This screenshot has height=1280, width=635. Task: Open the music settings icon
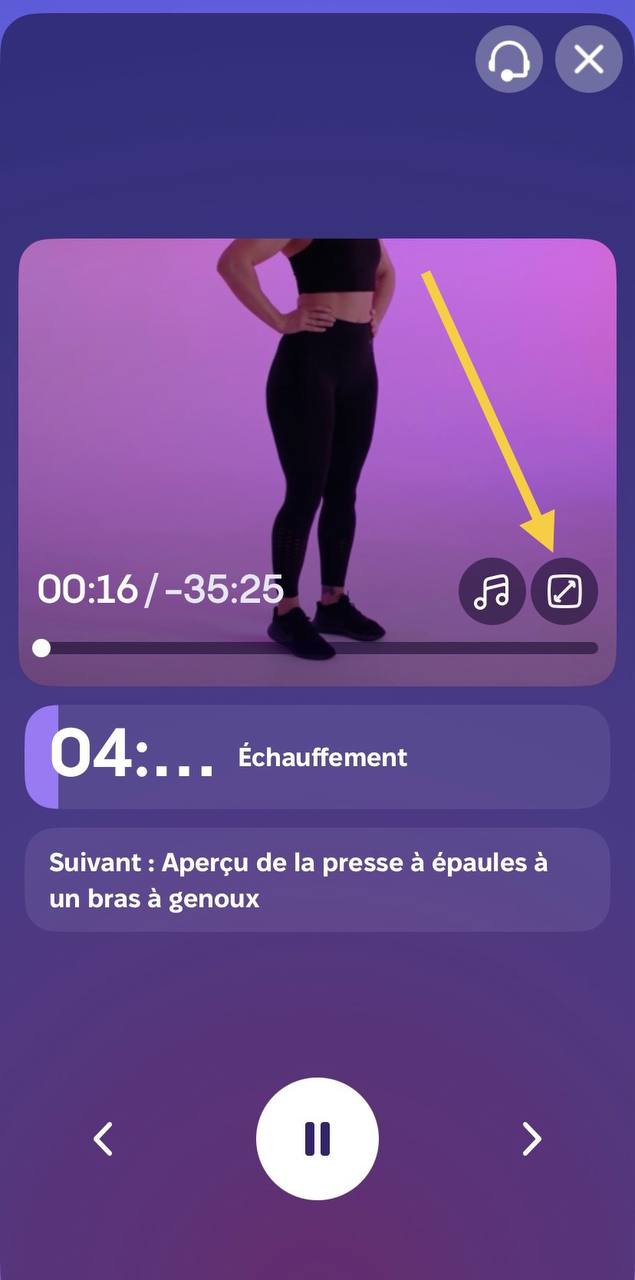pyautogui.click(x=492, y=591)
